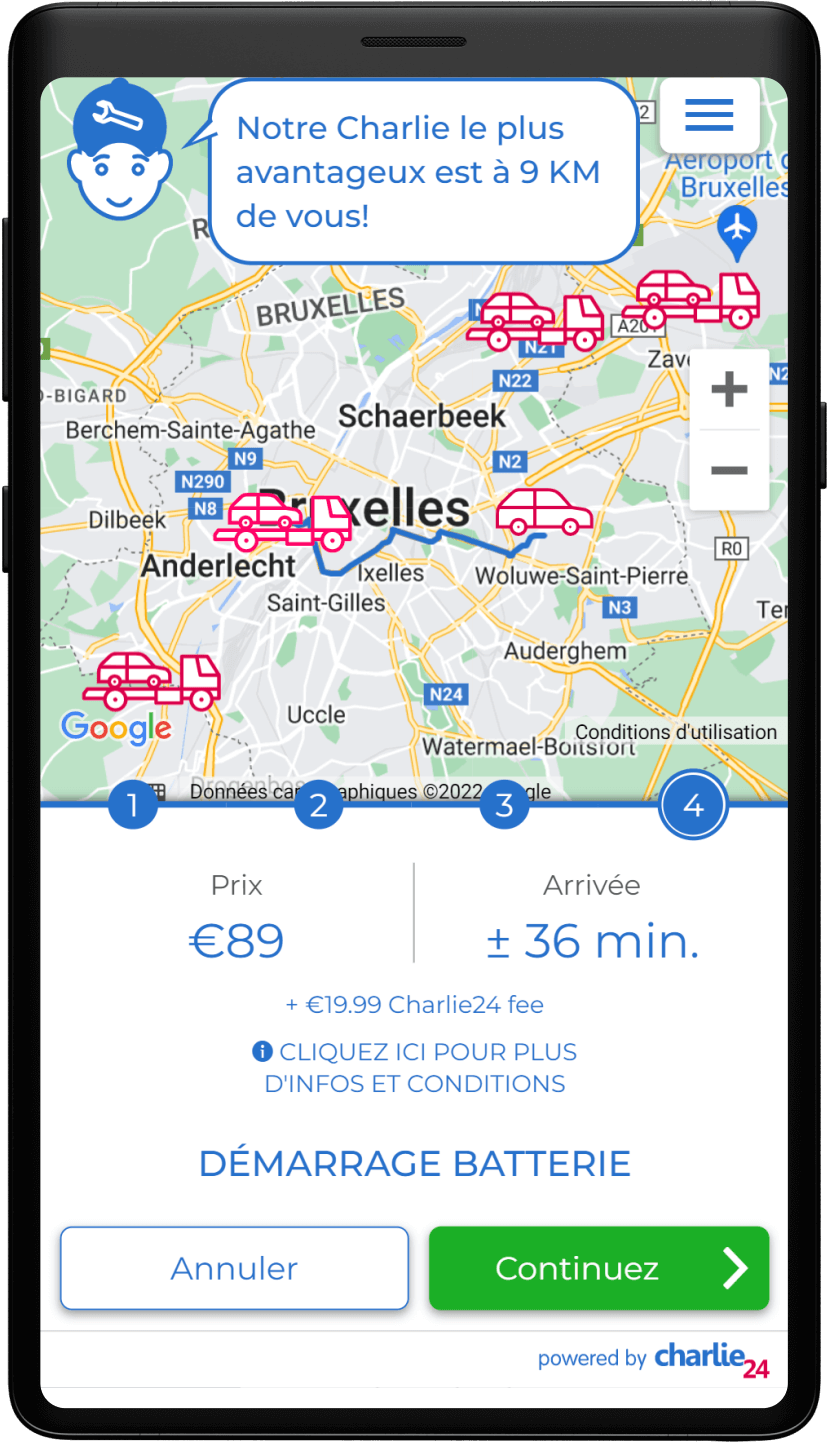Open the hamburger menu
Image resolution: width=830 pixels, height=1443 pixels.
709,114
